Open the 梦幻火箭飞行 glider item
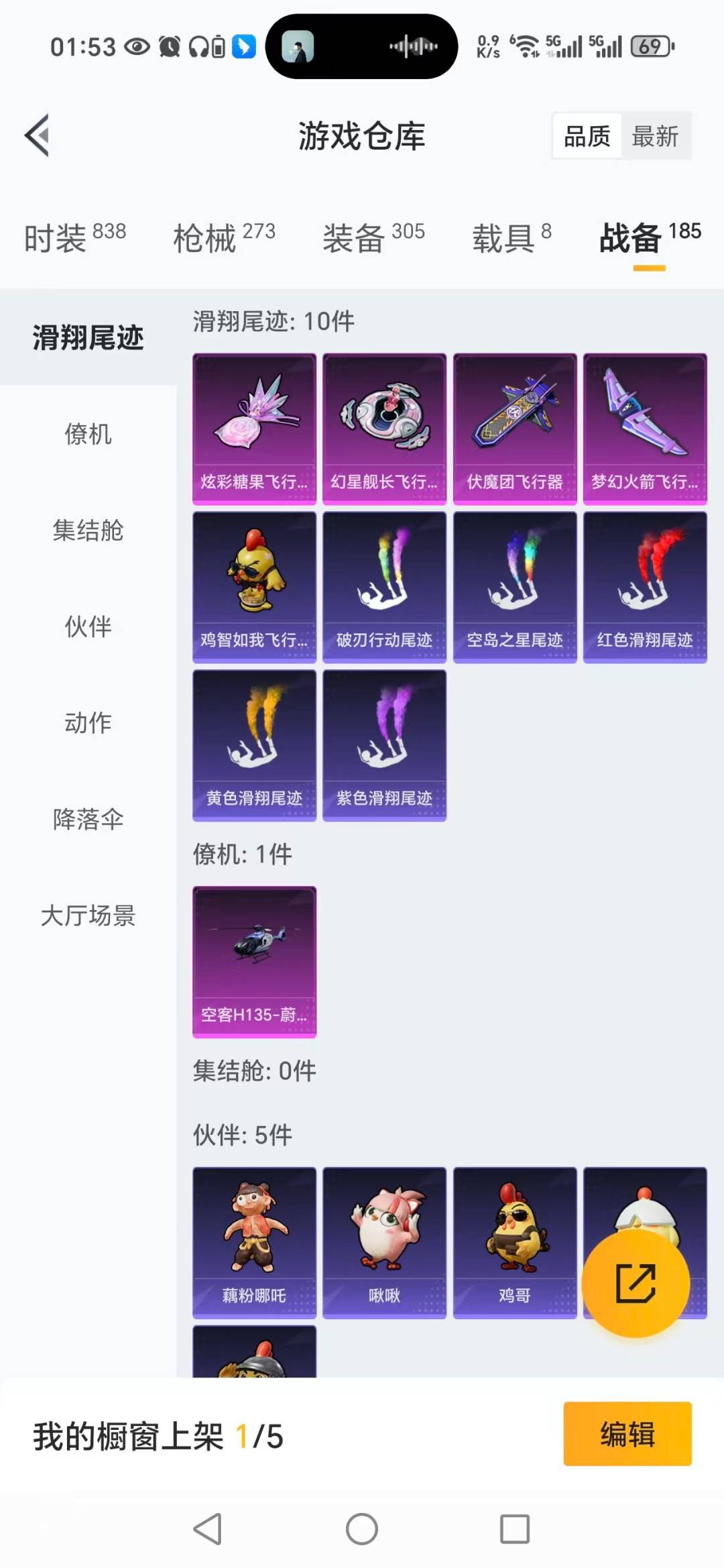The height and width of the screenshot is (1568, 724). click(644, 427)
